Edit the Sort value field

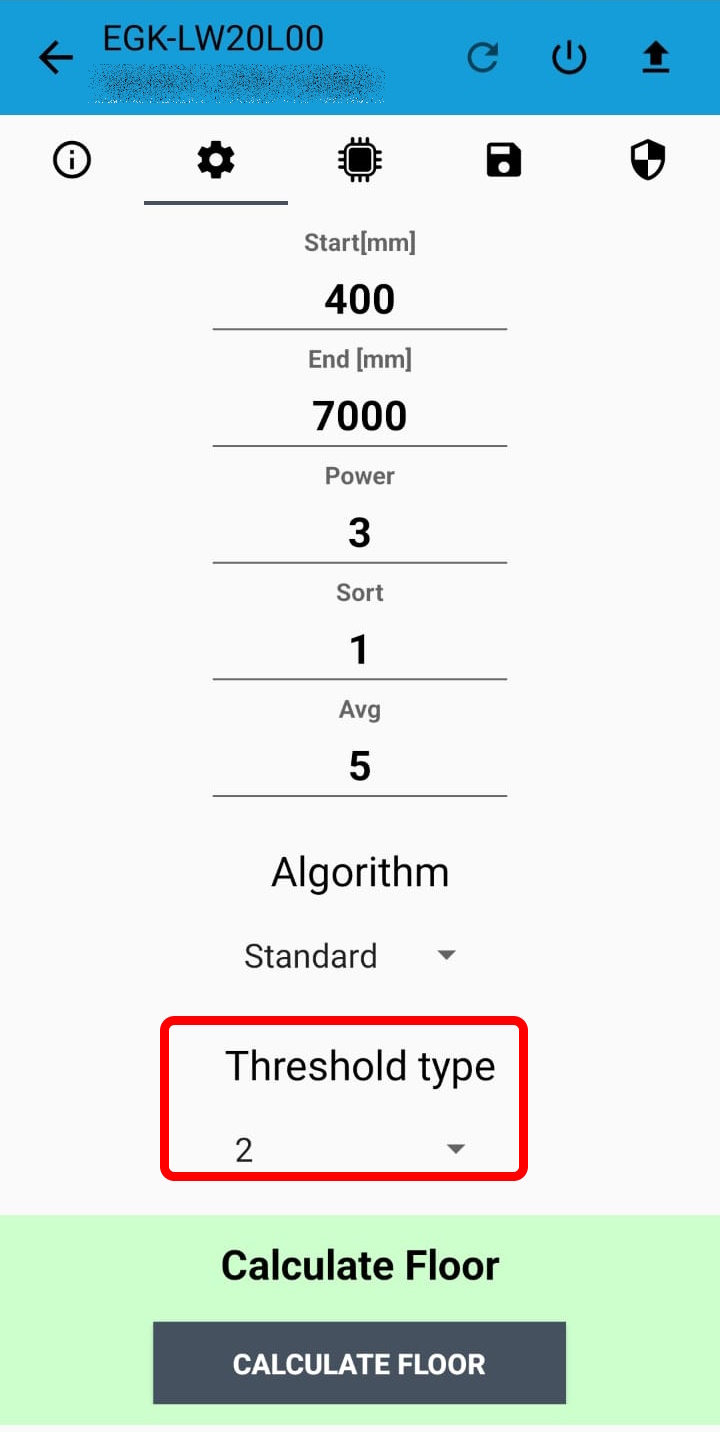360,650
